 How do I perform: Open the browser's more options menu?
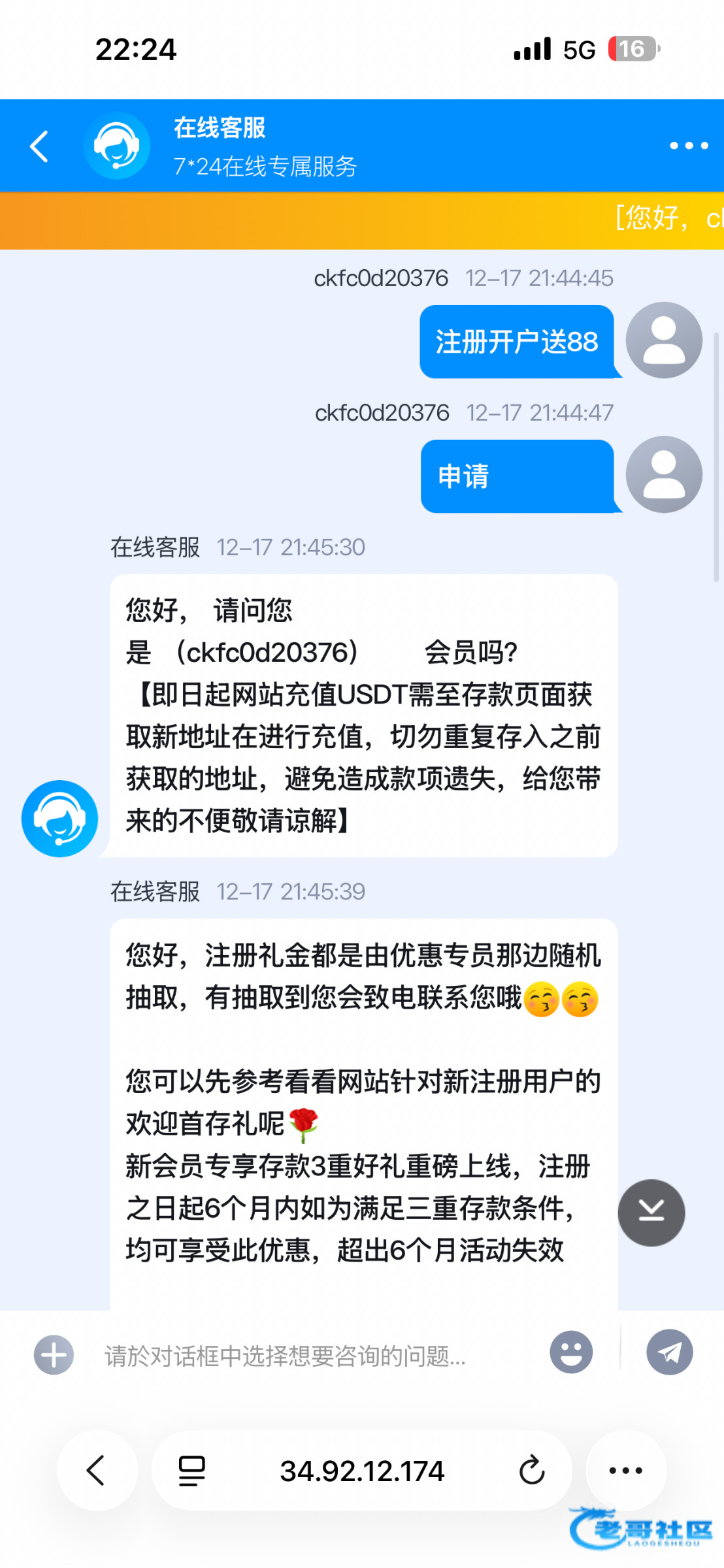pyautogui.click(x=625, y=1471)
